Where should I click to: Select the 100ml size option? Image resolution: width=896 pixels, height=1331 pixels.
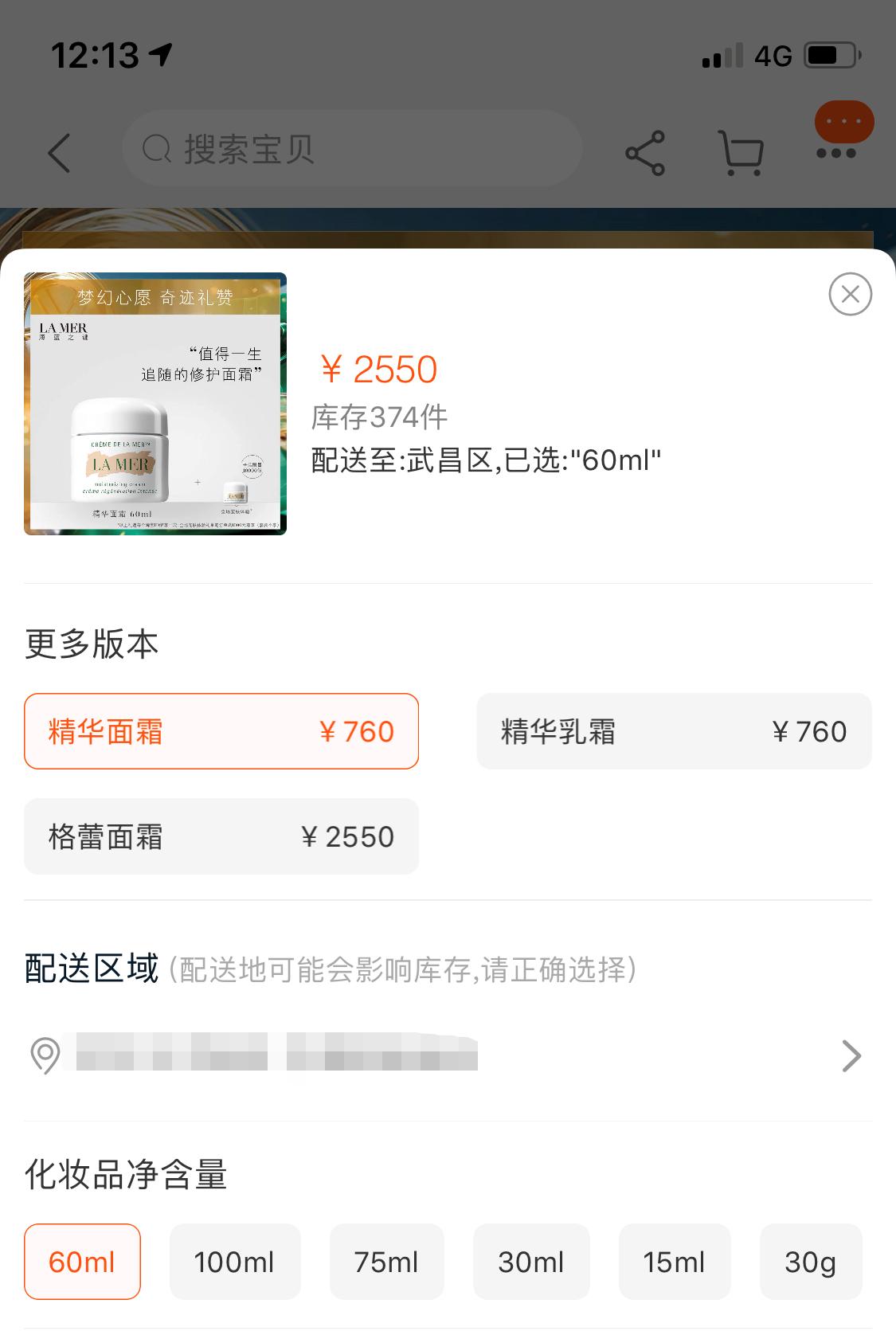[x=235, y=1262]
